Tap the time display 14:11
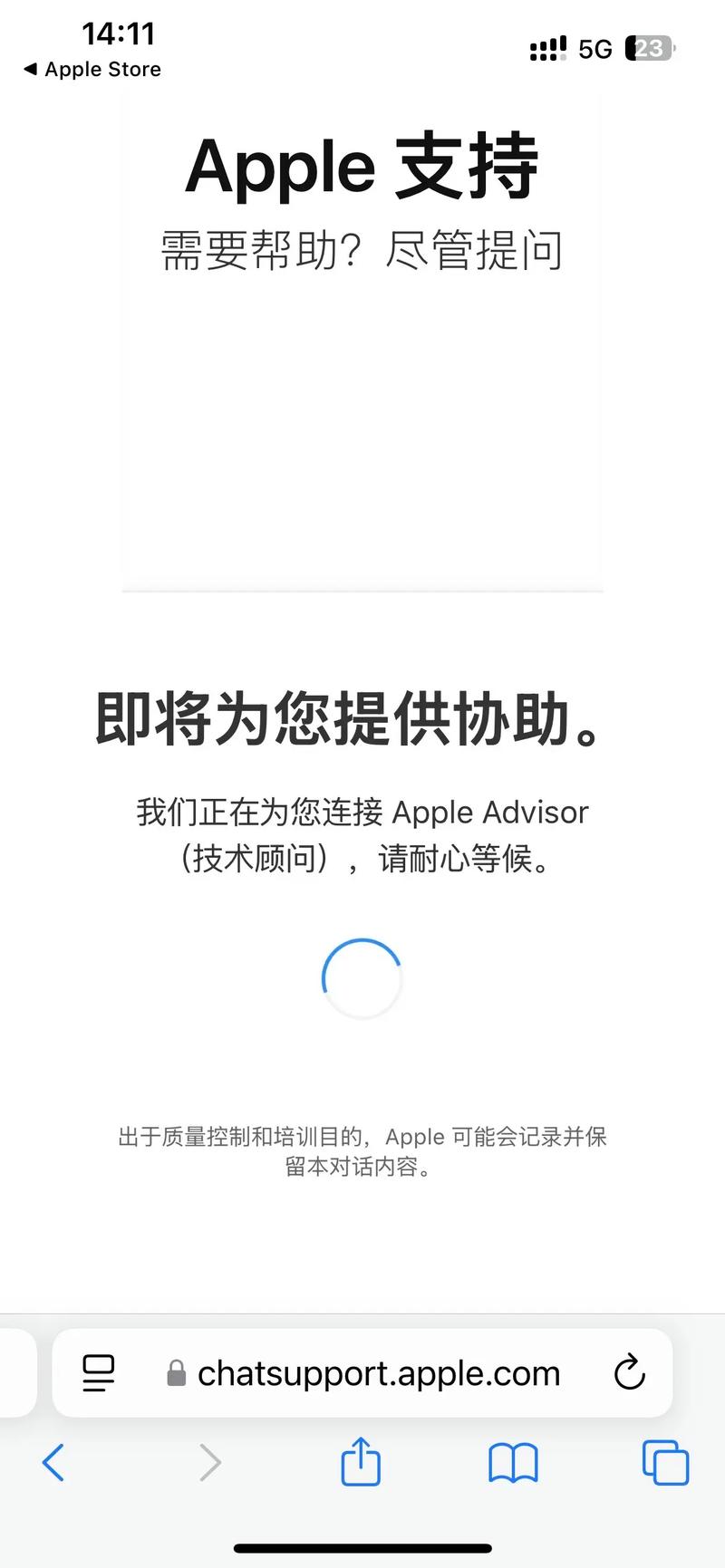Screen dimensions: 725x1568 (x=120, y=34)
